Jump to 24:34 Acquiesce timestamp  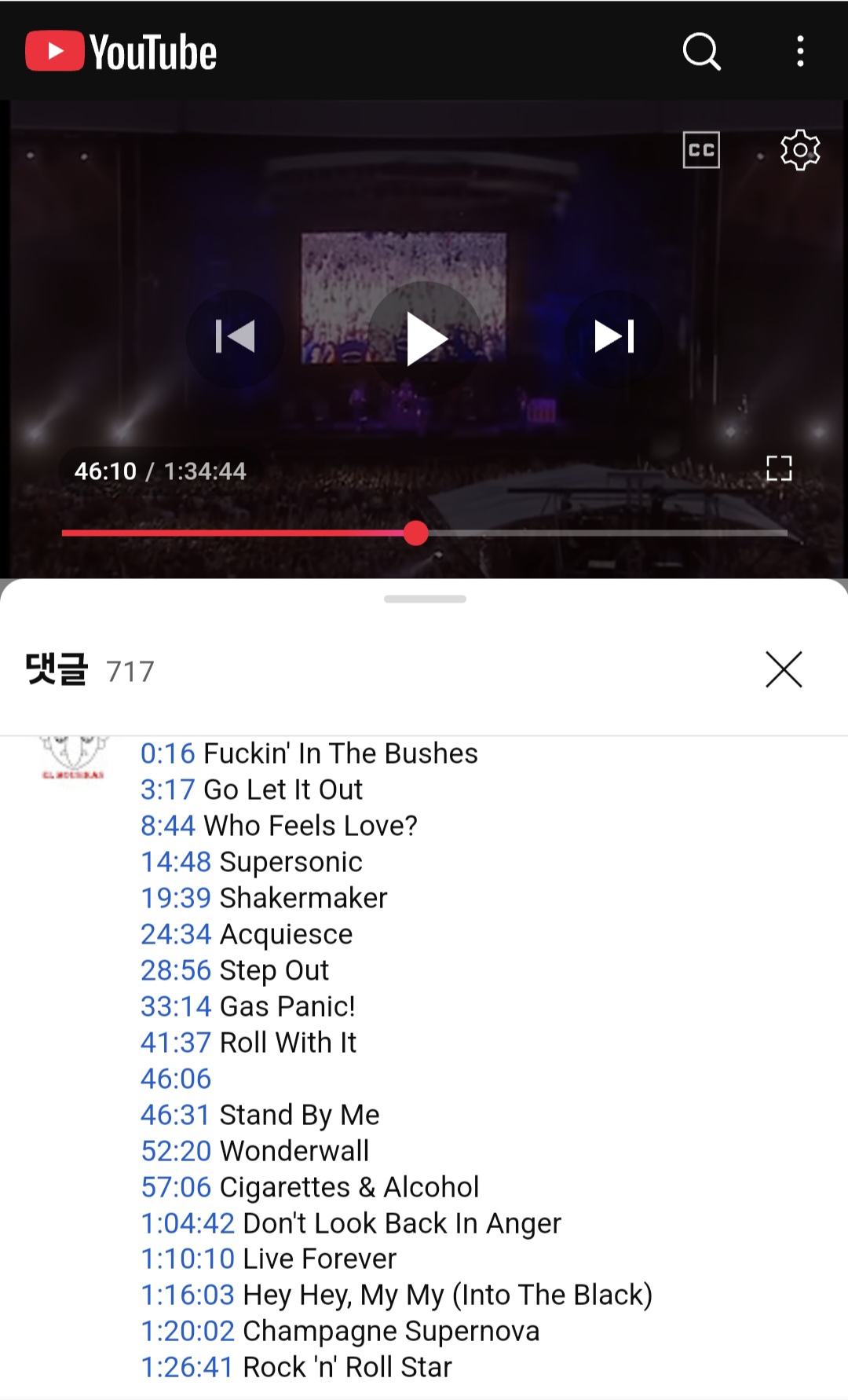(176, 934)
